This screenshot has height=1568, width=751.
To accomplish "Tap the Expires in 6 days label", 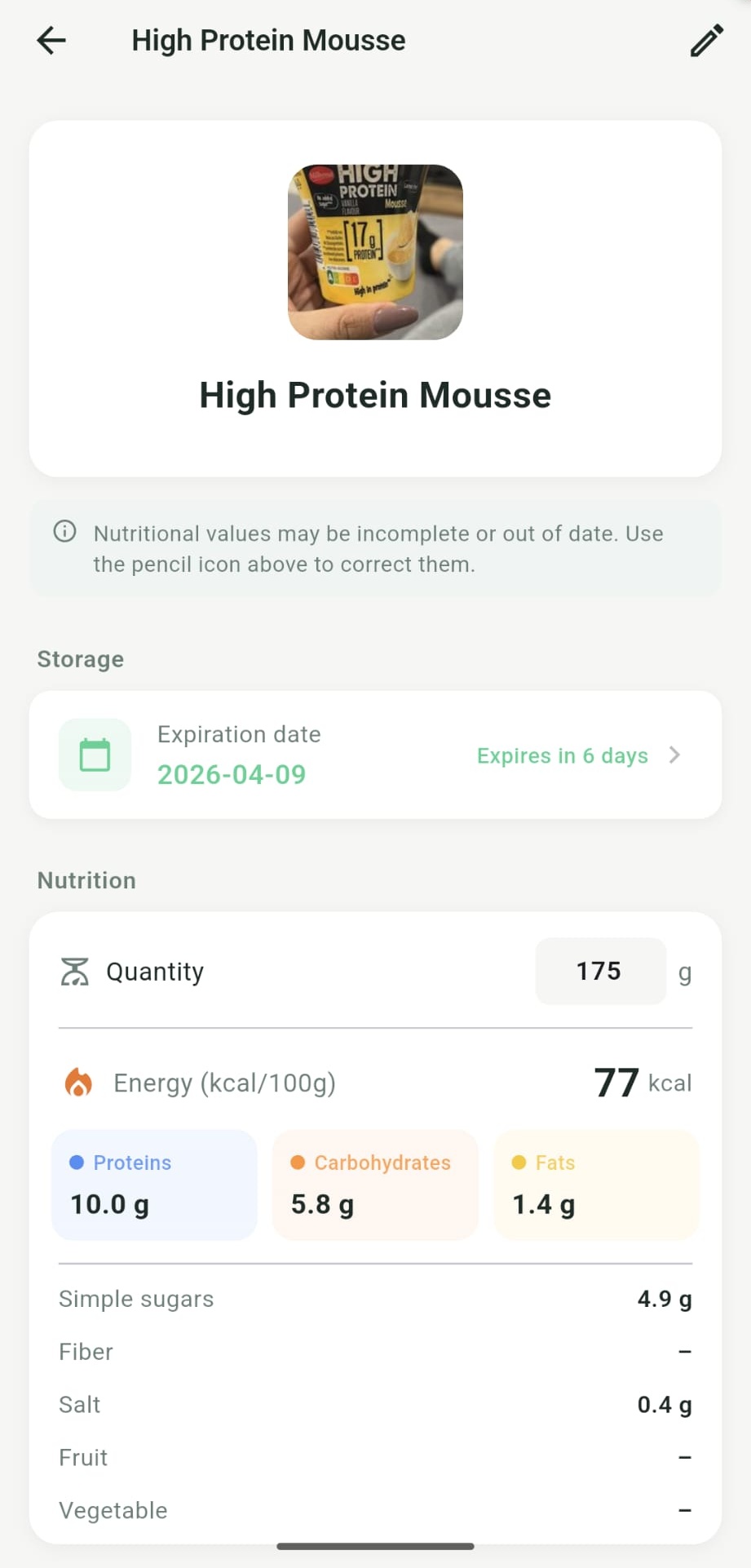I will tap(561, 755).
